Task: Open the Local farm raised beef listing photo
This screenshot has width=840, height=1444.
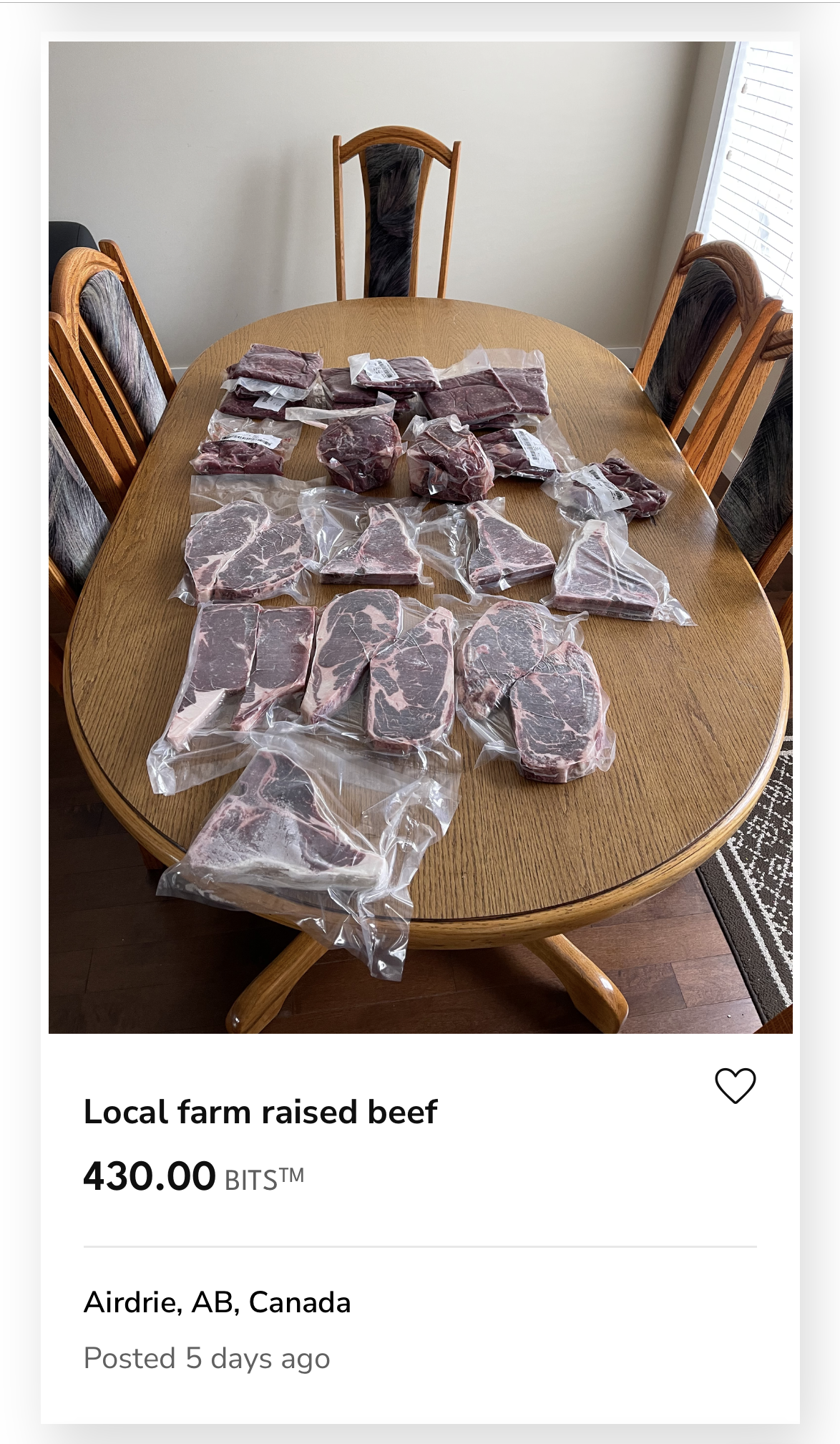Action: (x=420, y=537)
